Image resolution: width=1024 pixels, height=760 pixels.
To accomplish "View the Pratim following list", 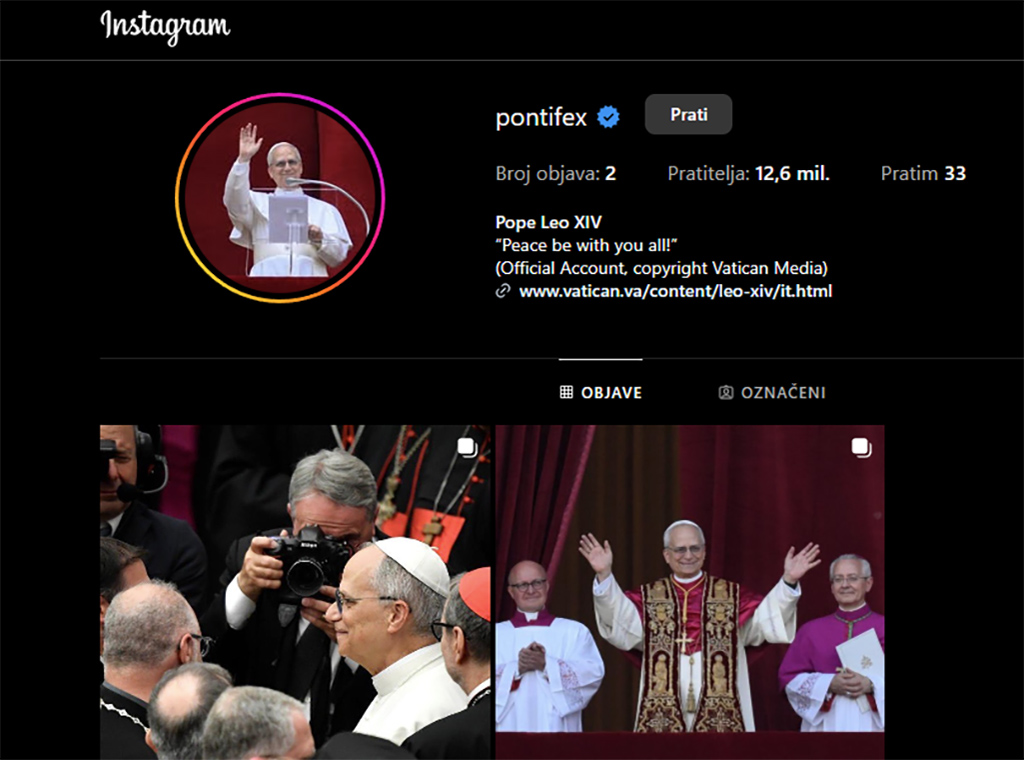I will point(922,174).
